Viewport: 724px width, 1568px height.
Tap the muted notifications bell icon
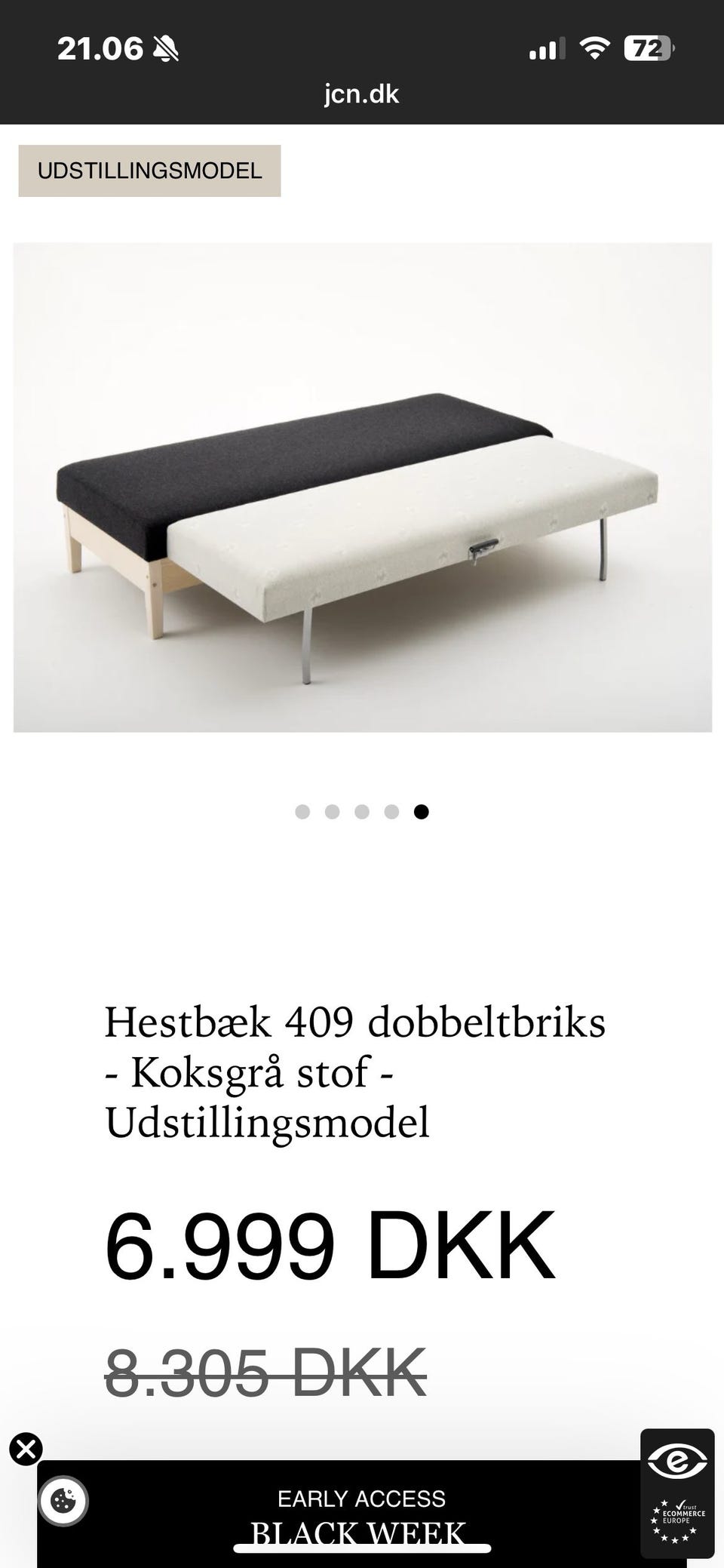pos(165,47)
